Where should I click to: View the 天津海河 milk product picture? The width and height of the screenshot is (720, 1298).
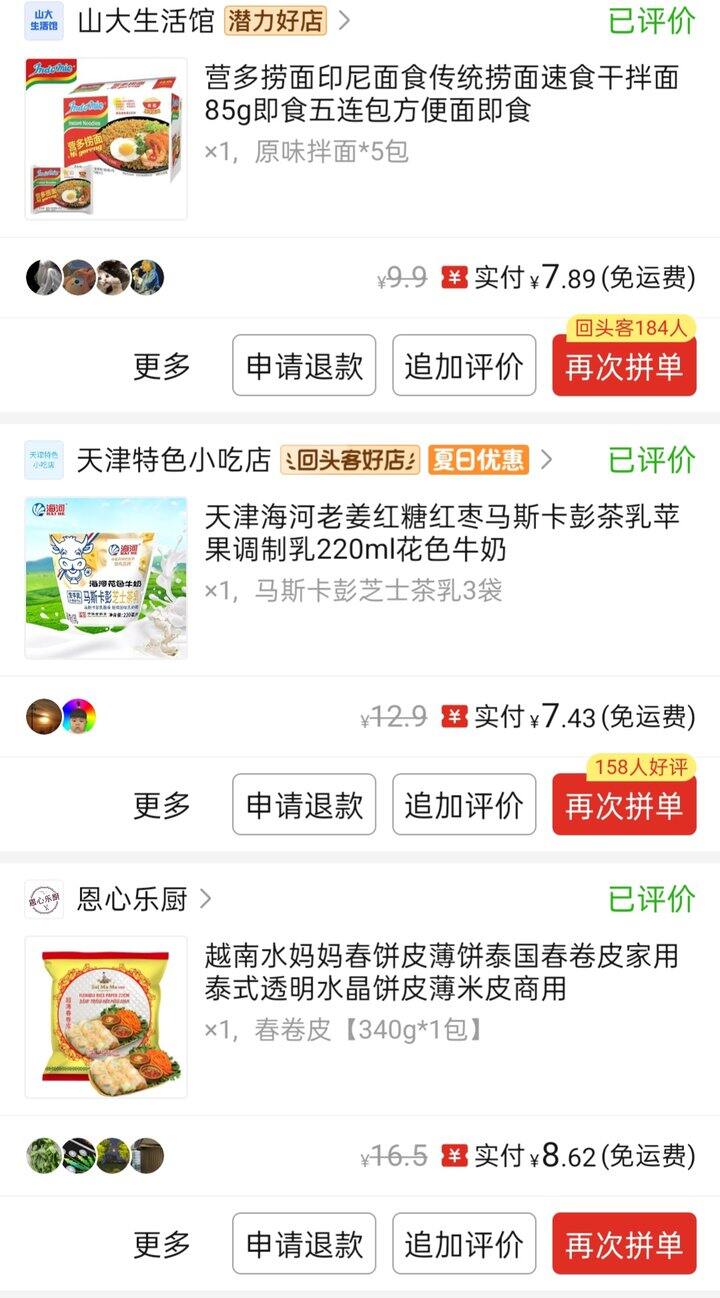pos(106,577)
